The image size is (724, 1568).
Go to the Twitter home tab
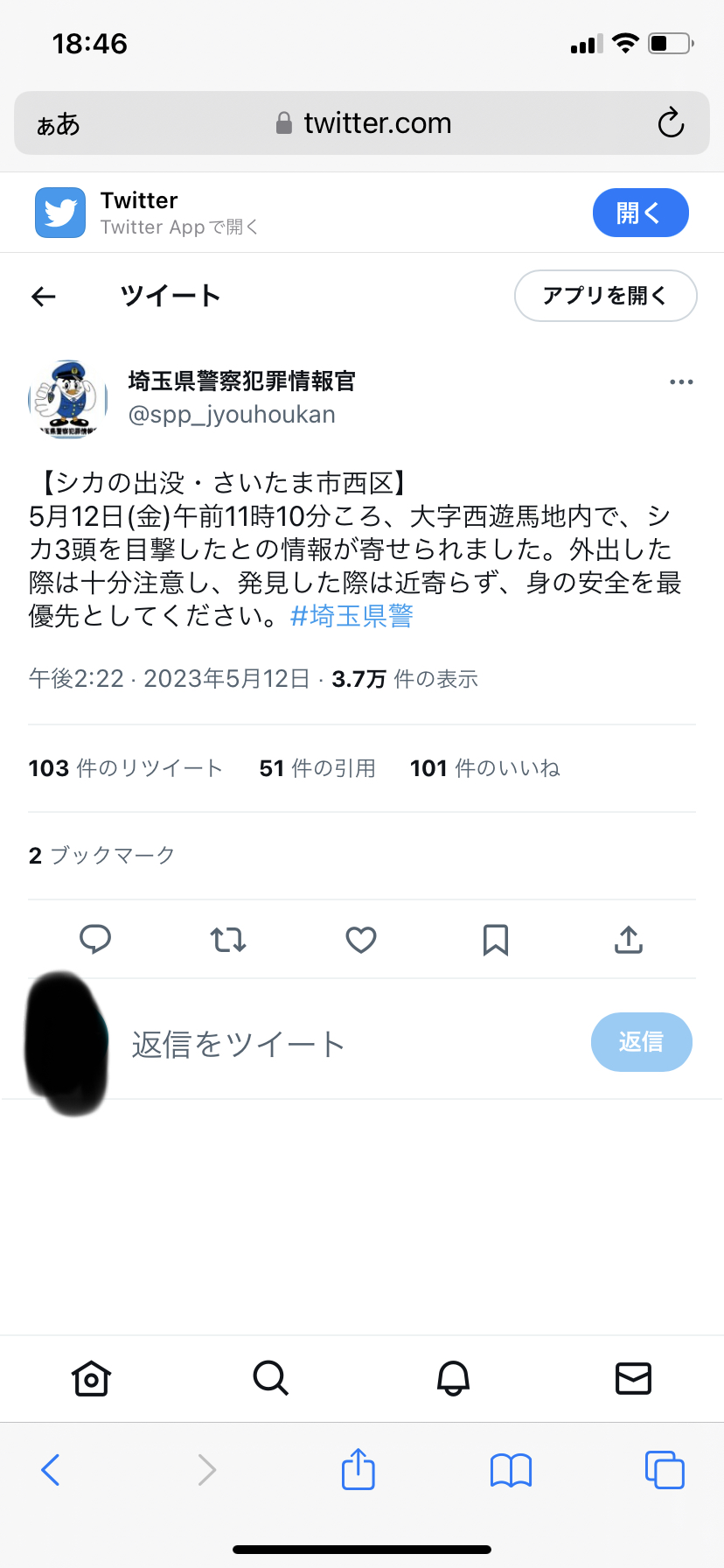tap(91, 1378)
